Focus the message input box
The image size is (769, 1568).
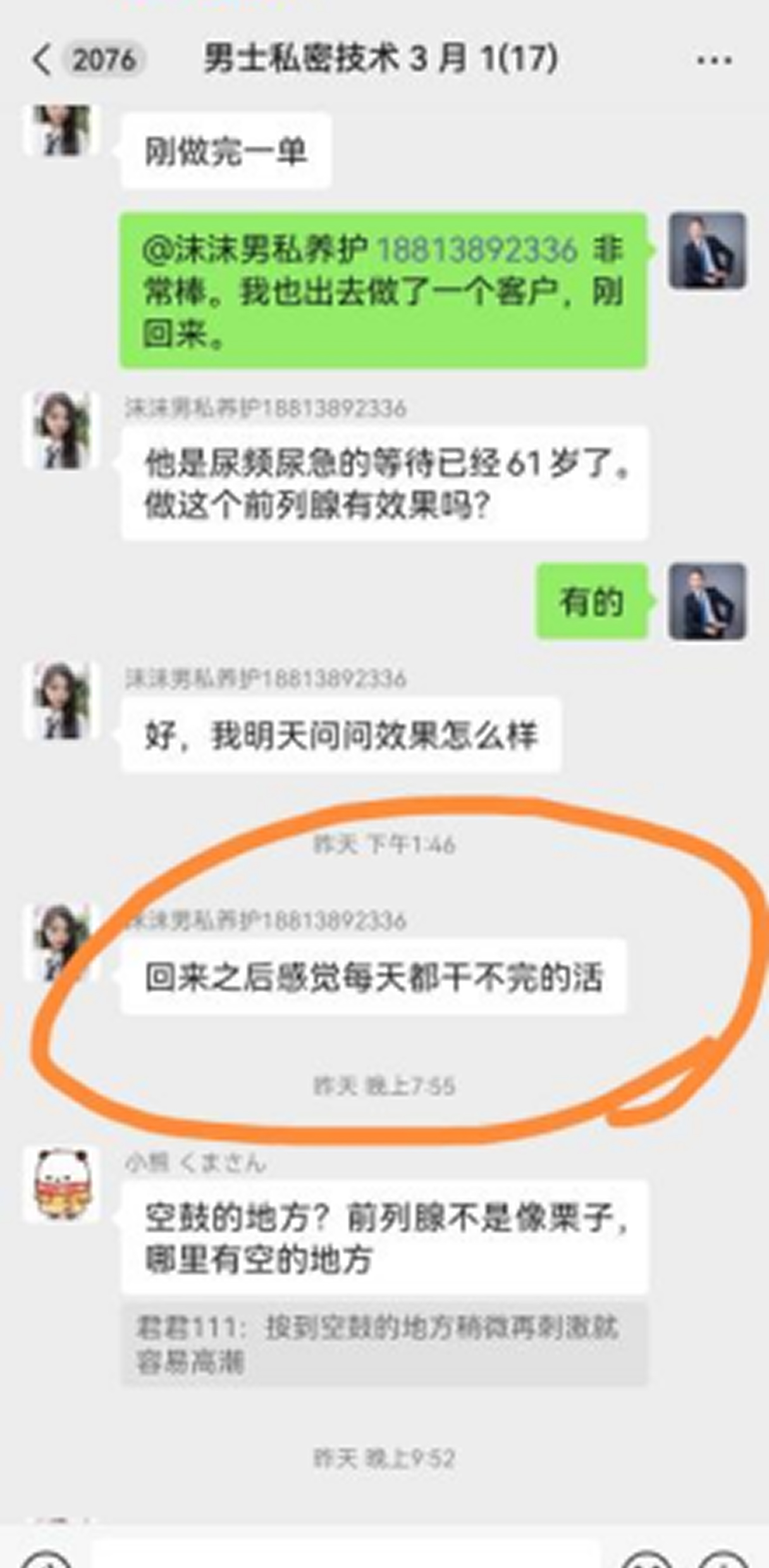point(345,1557)
